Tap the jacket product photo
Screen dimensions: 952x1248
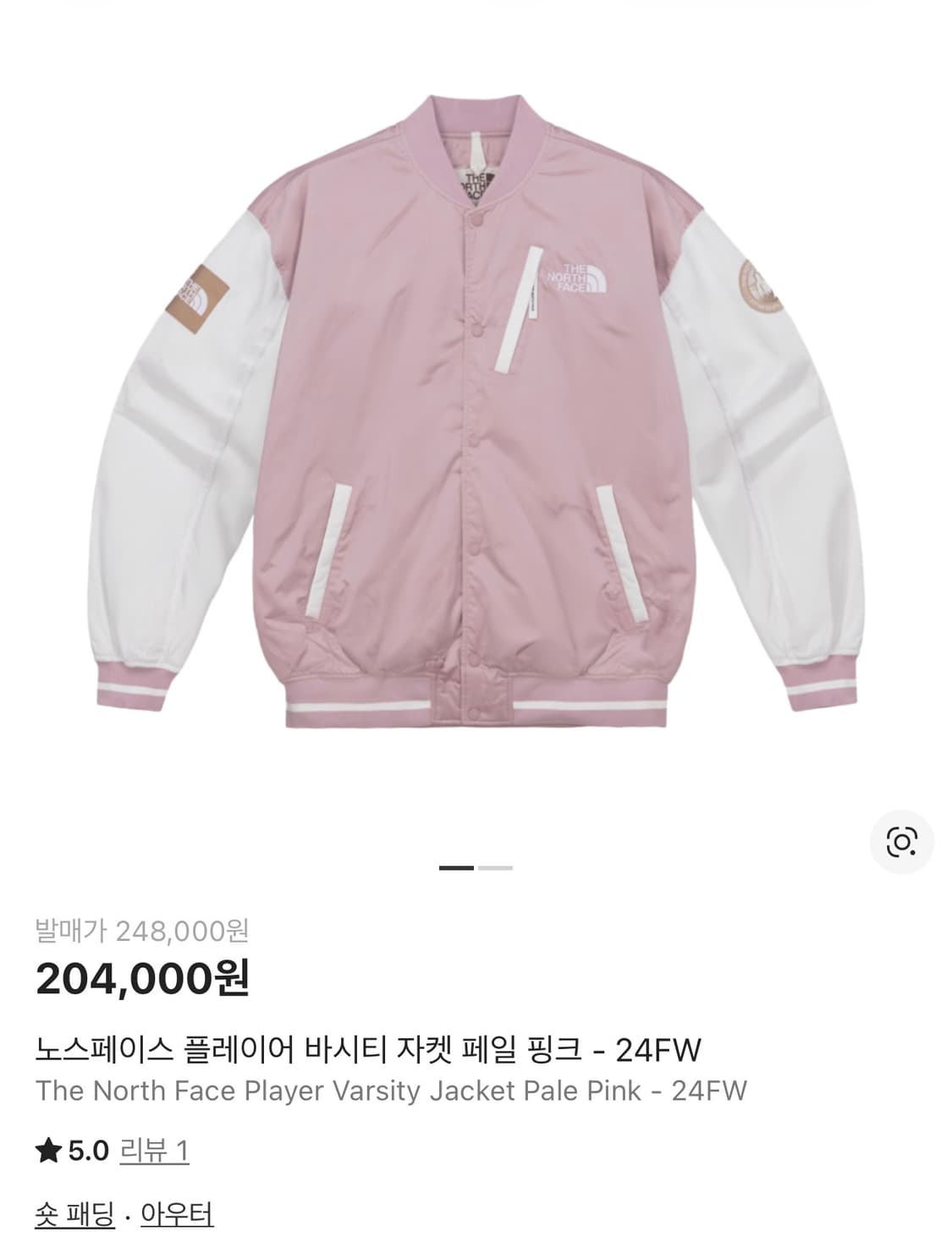(476, 423)
